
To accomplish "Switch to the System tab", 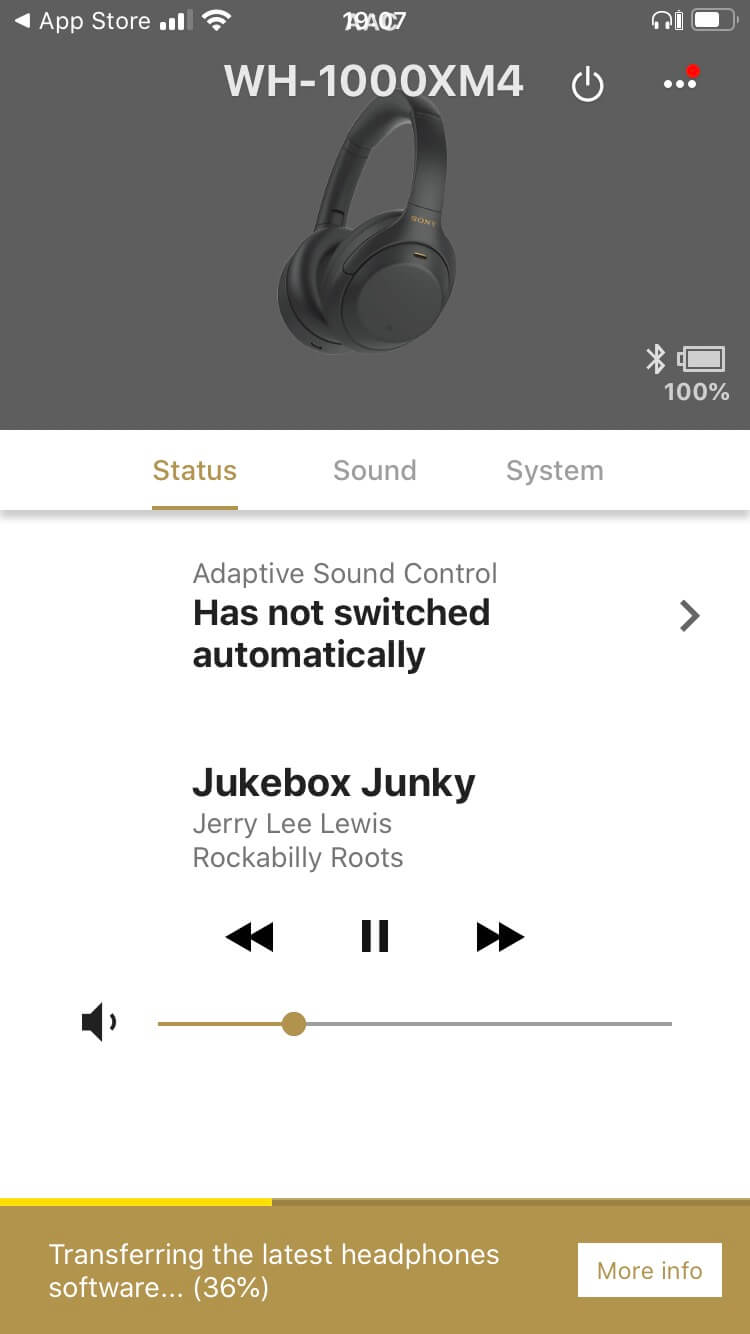I will click(x=554, y=471).
